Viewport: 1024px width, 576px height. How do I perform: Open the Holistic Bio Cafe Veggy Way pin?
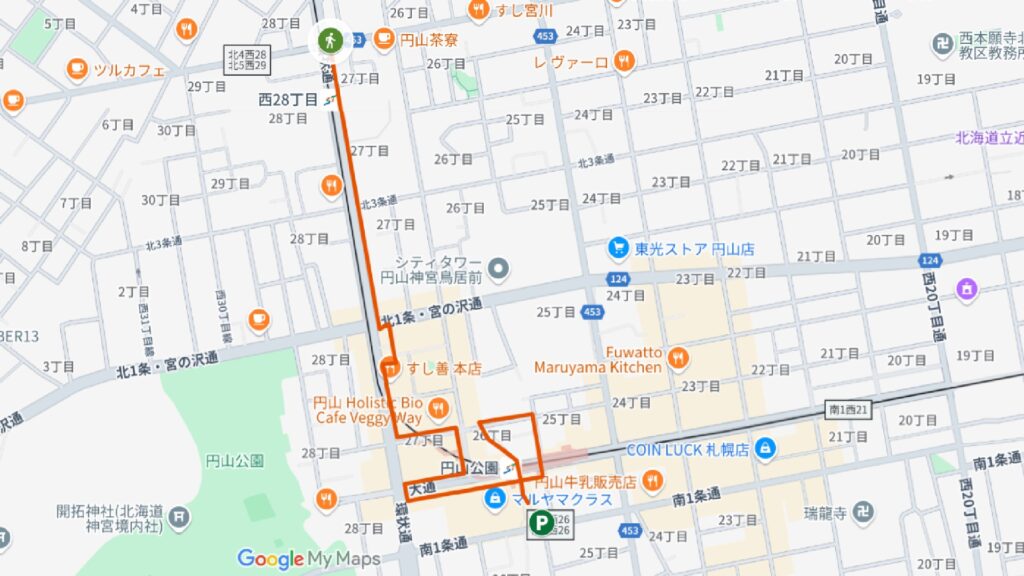pyautogui.click(x=438, y=407)
